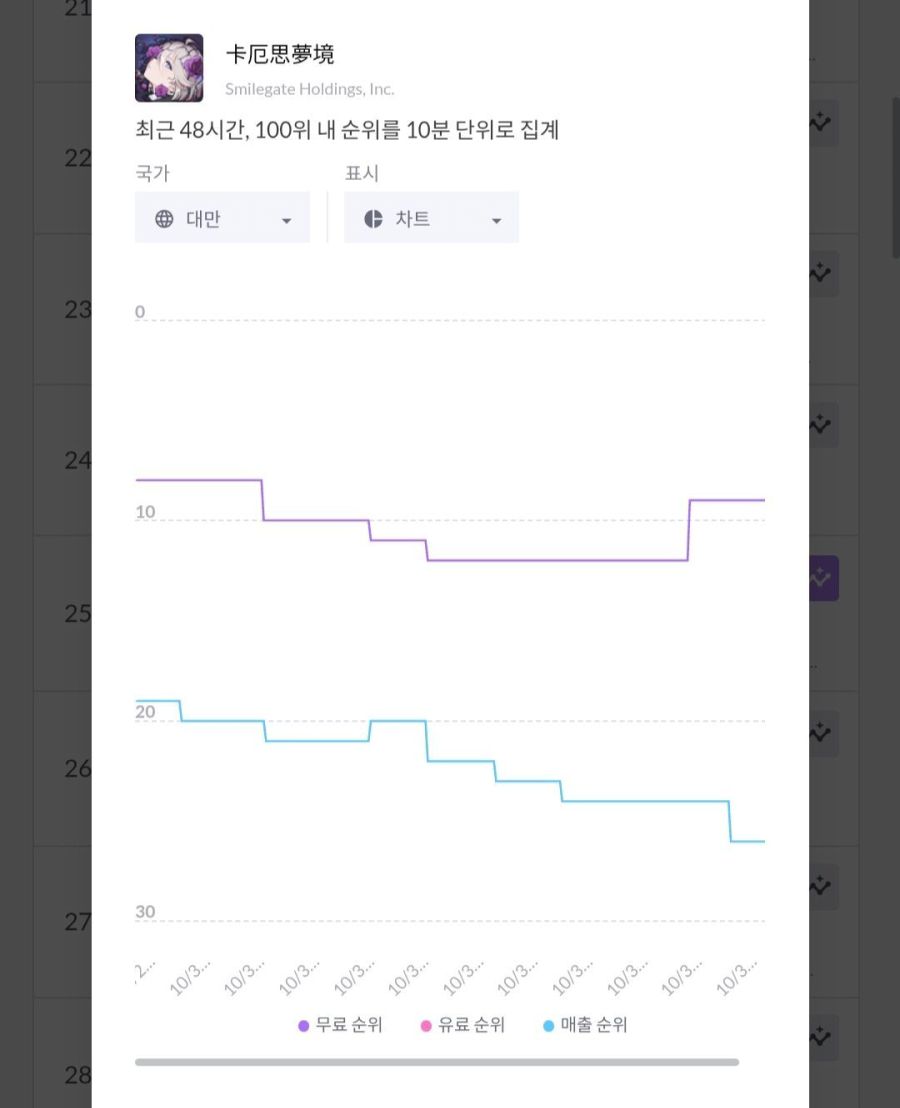
Task: Expand the dropdown arrow next to 대만
Action: click(x=287, y=218)
